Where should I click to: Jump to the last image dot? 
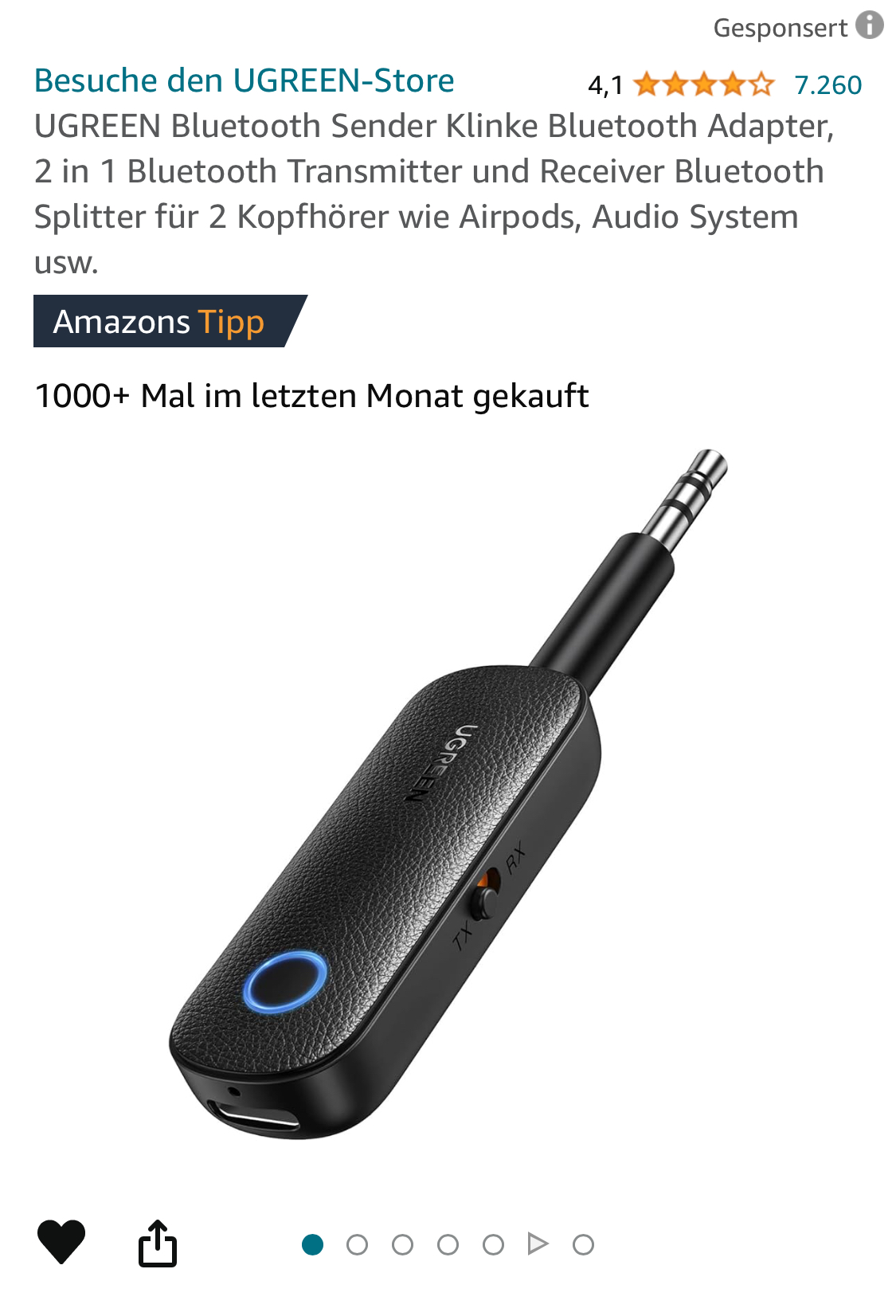point(583,1244)
